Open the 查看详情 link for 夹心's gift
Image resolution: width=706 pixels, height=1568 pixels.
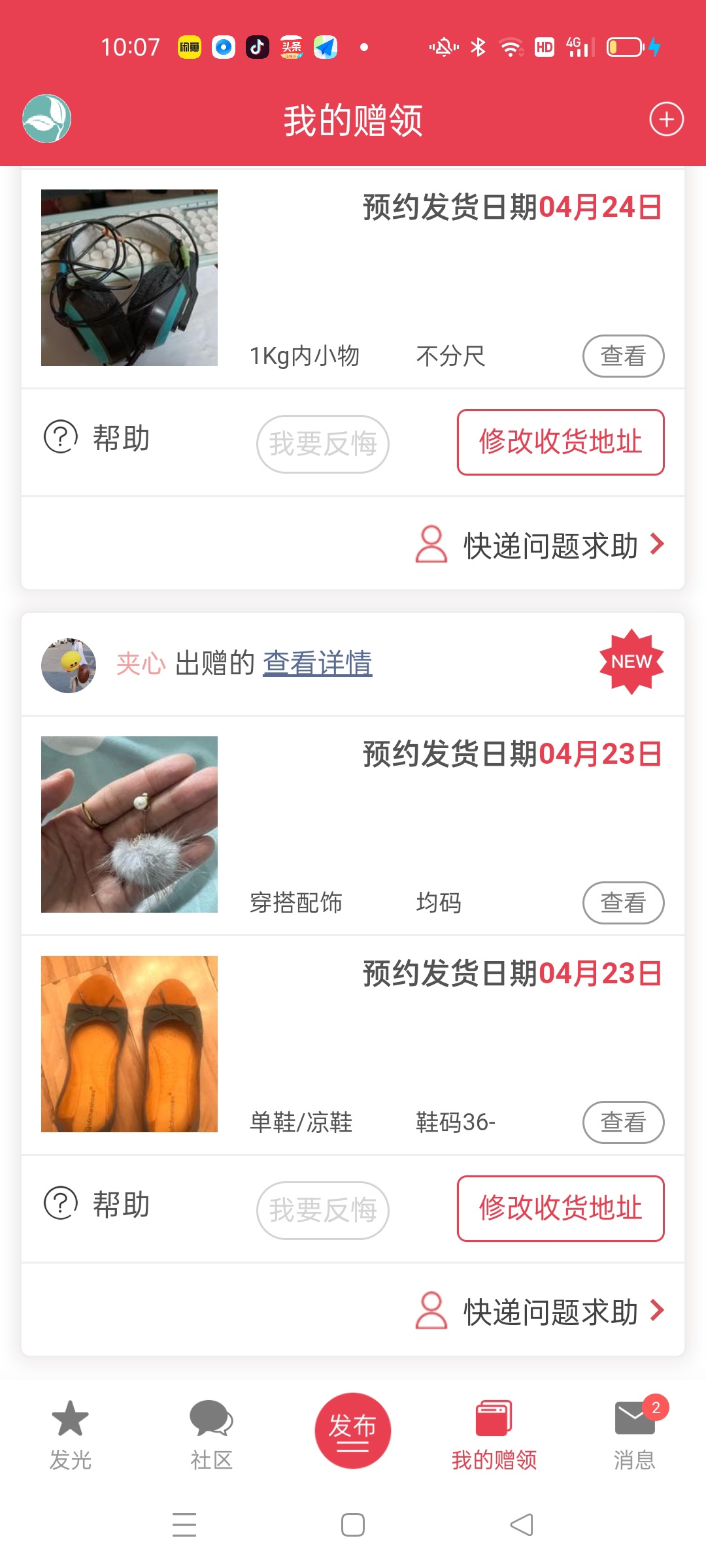tap(318, 664)
